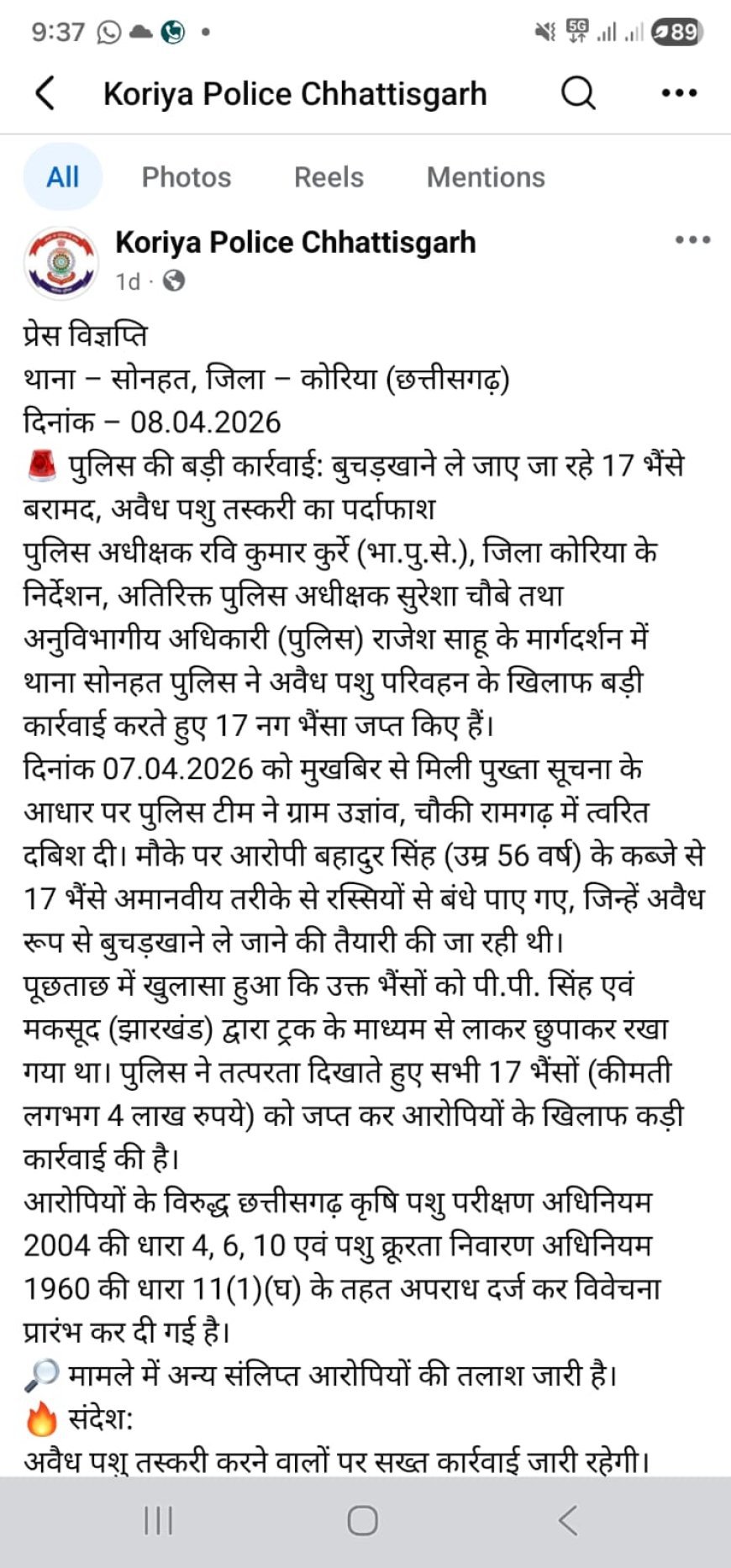Switch to the Photos tab
This screenshot has width=731, height=1568.
pos(186,177)
